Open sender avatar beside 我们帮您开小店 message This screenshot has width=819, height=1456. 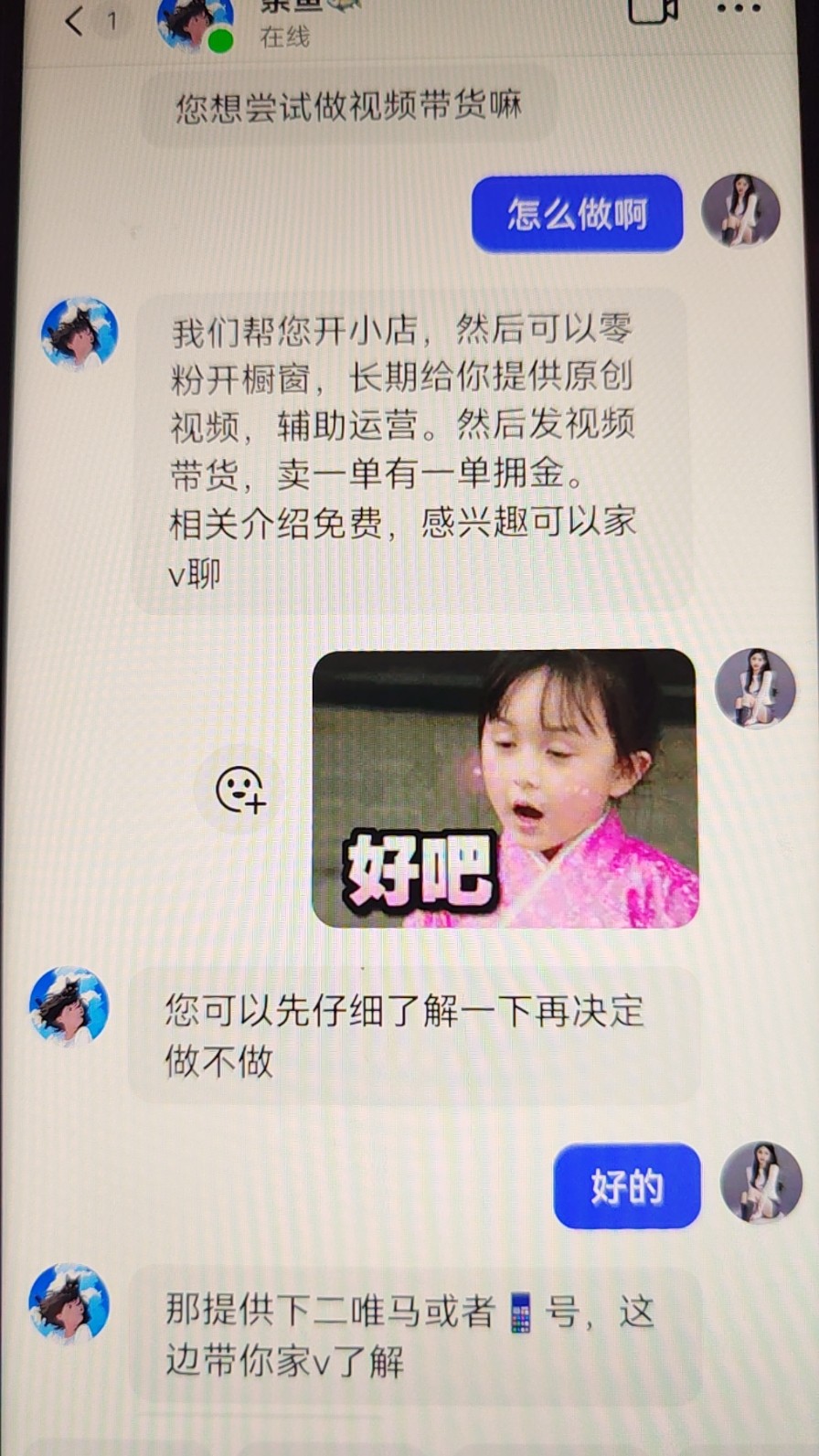(x=80, y=333)
